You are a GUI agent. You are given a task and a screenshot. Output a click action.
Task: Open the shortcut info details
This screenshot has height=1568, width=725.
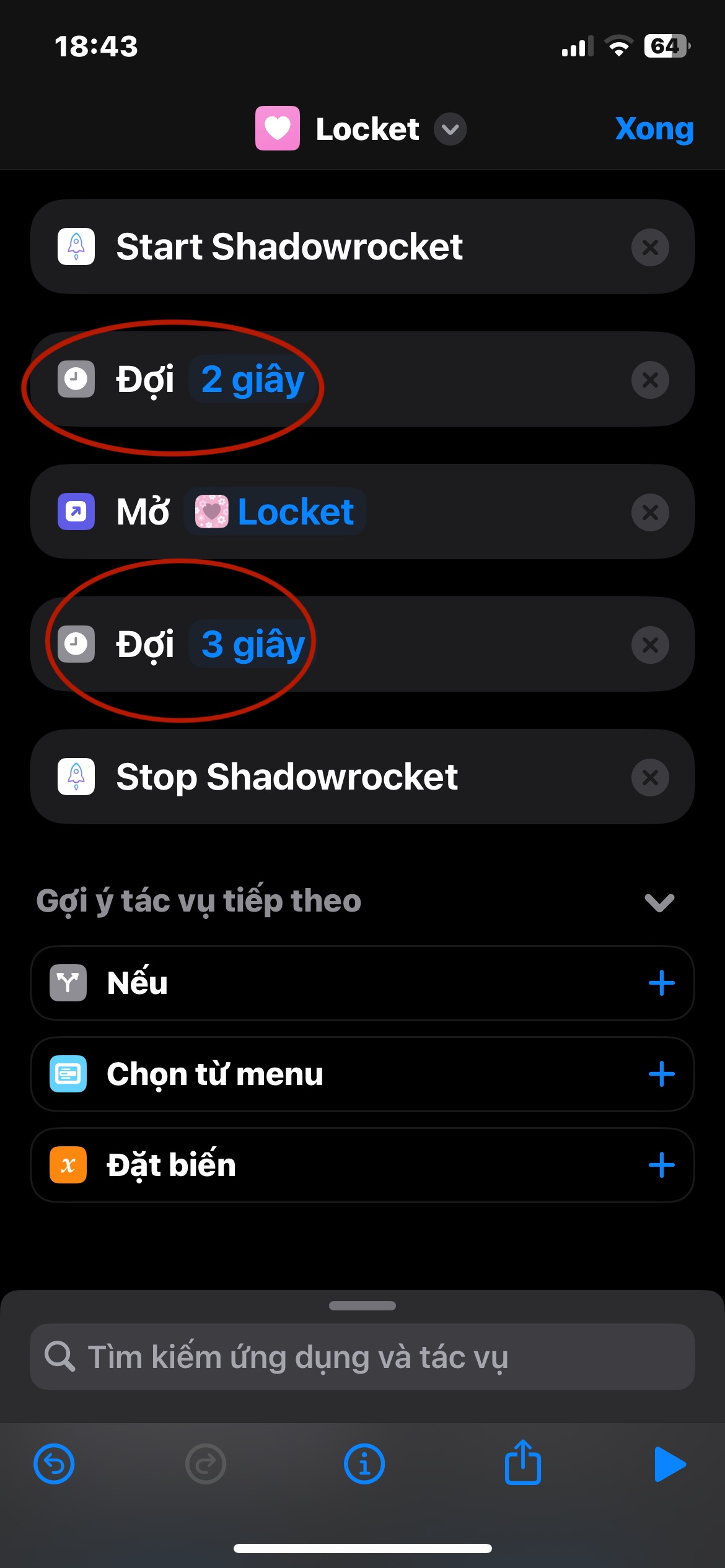(364, 1464)
